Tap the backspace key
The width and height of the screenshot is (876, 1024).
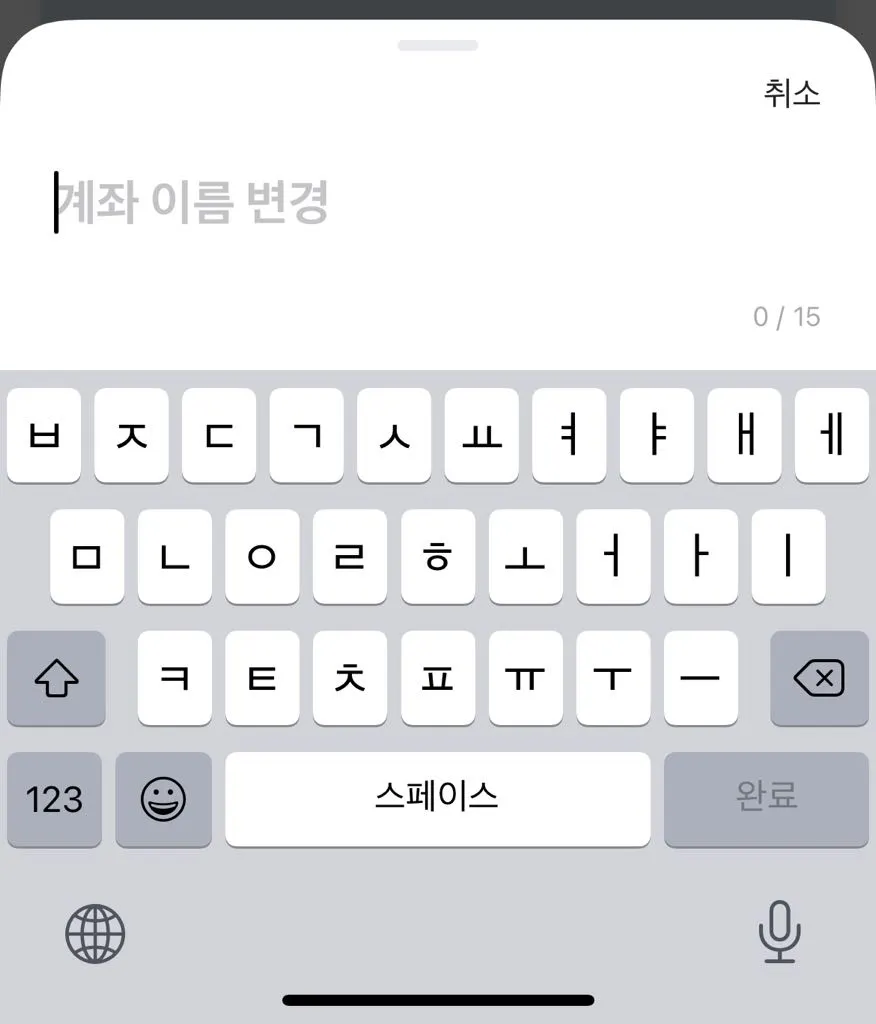click(x=819, y=679)
